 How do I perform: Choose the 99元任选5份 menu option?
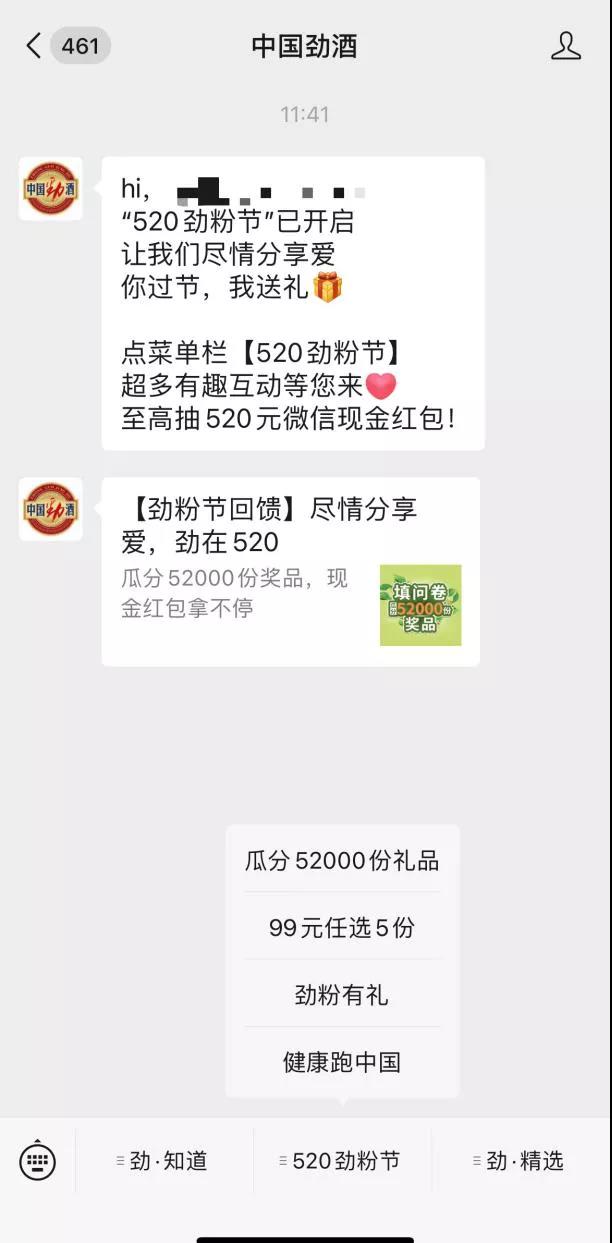342,928
